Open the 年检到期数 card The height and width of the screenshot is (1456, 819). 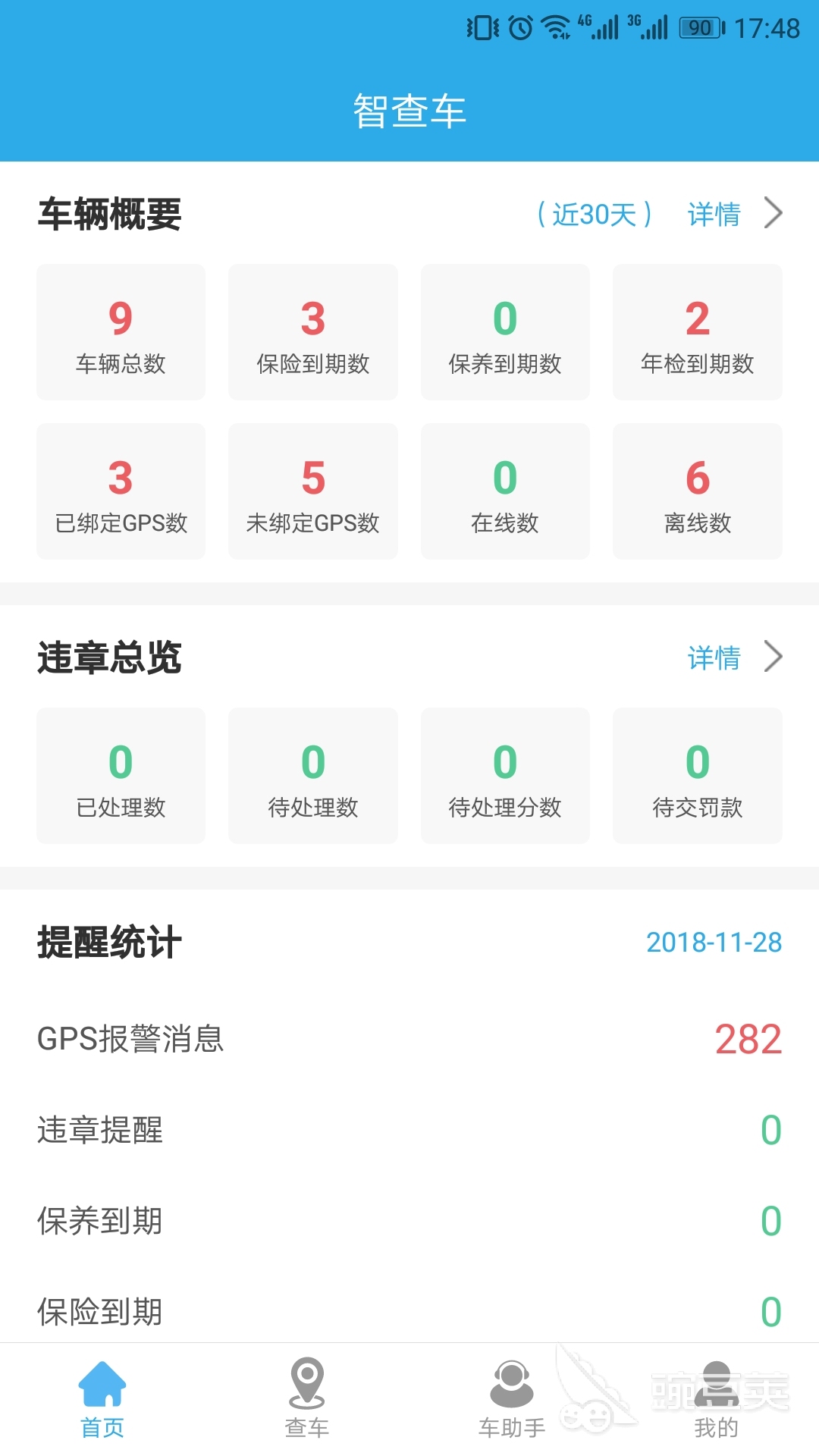(697, 332)
